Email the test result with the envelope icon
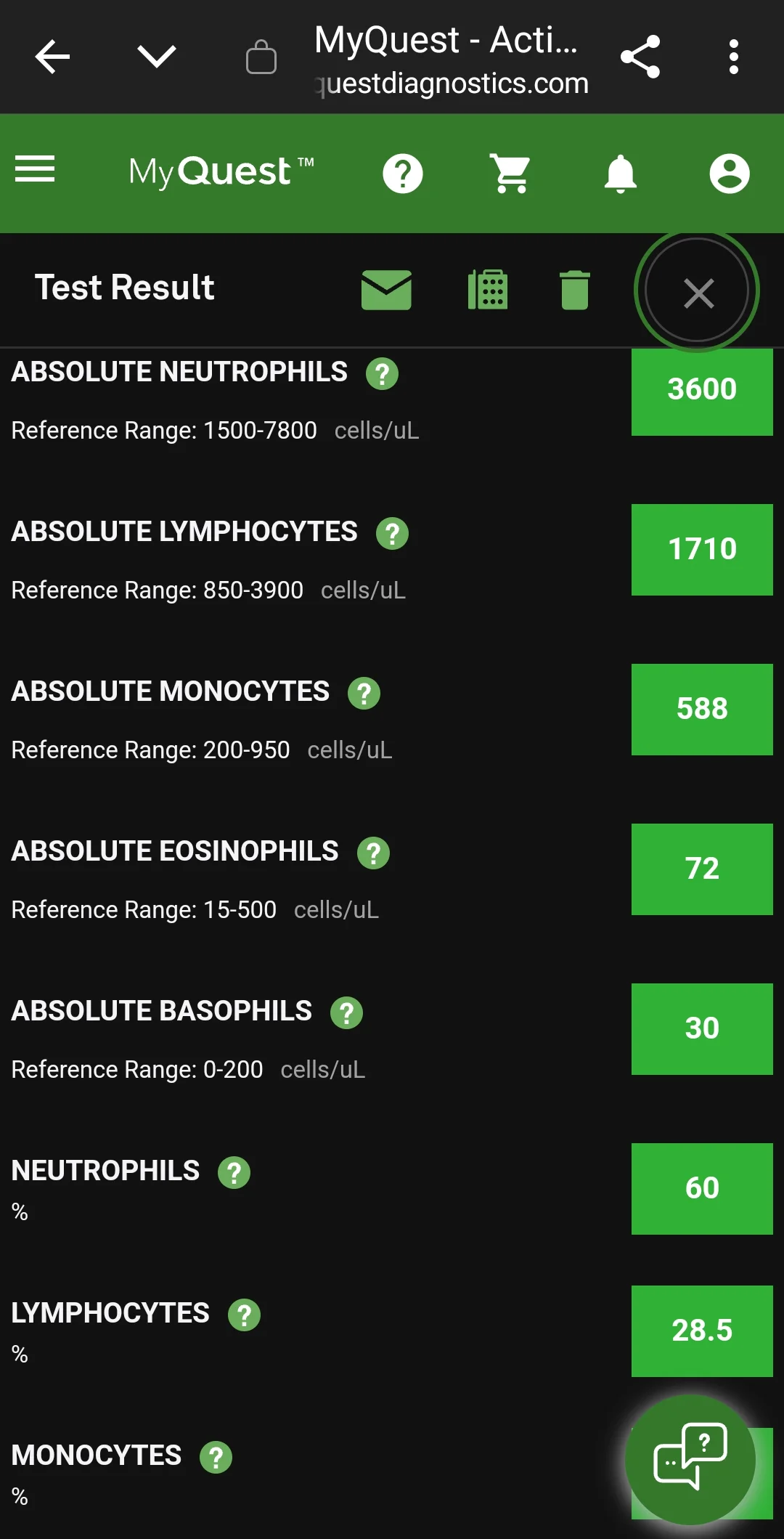 (x=386, y=290)
